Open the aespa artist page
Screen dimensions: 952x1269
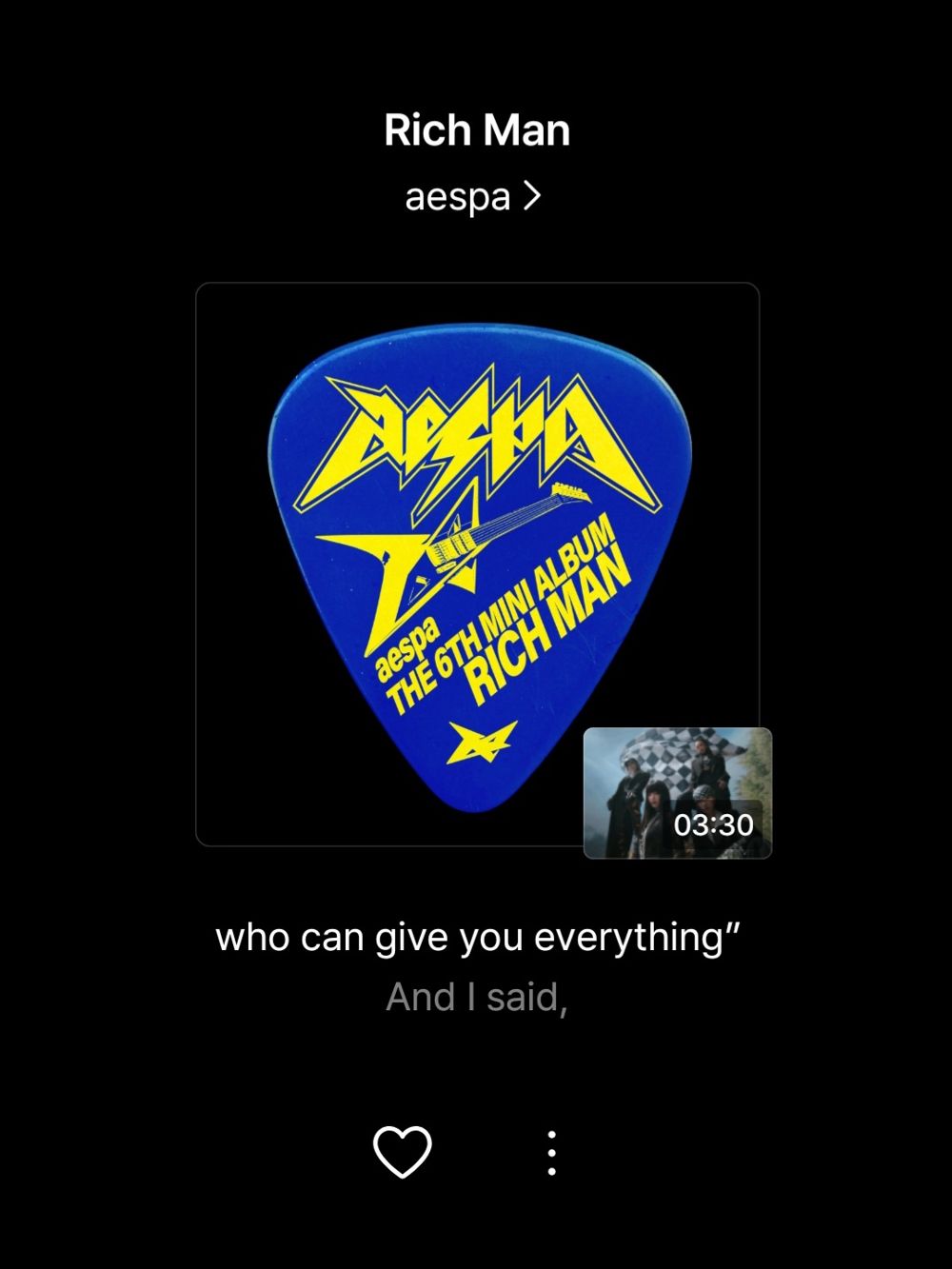(473, 197)
